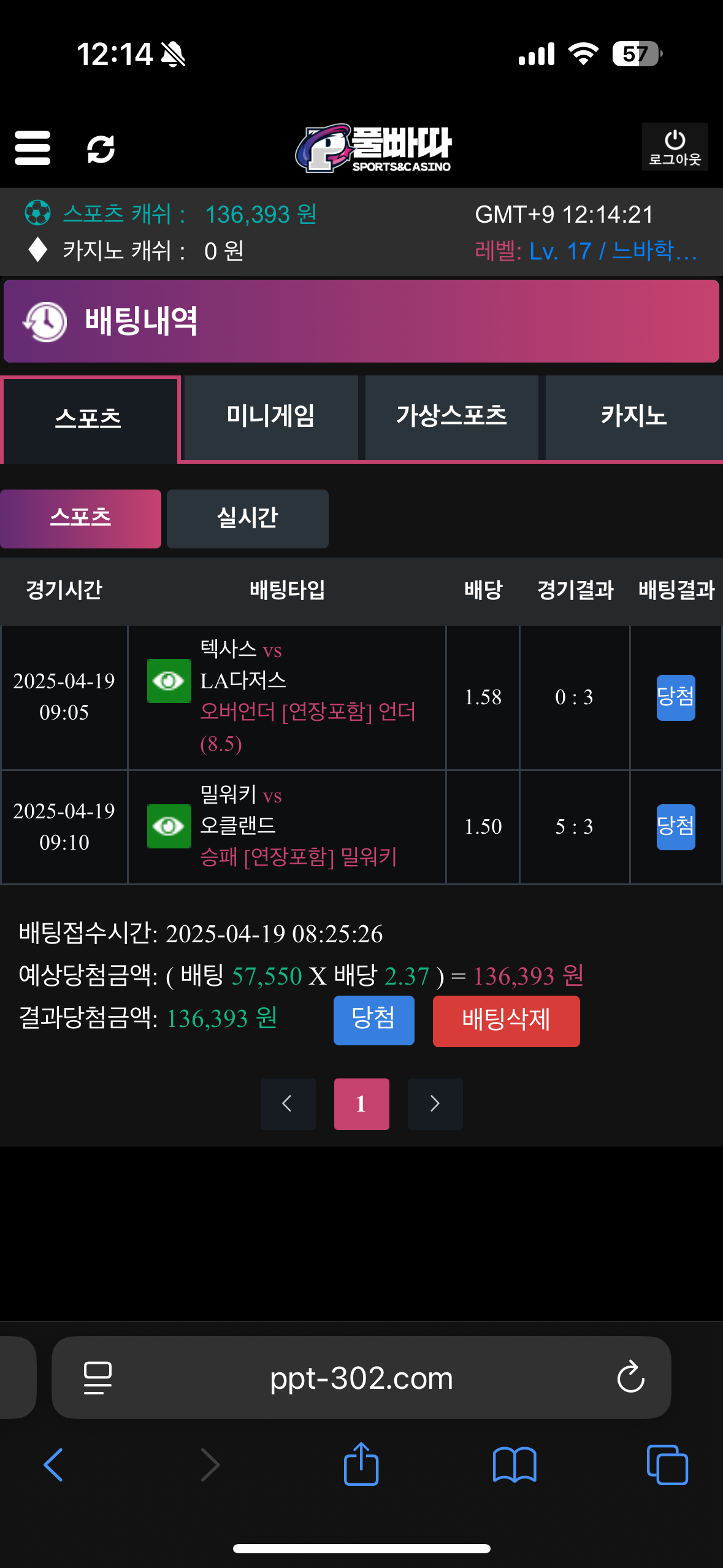Select the 스포츠 top tab

pyautogui.click(x=89, y=419)
